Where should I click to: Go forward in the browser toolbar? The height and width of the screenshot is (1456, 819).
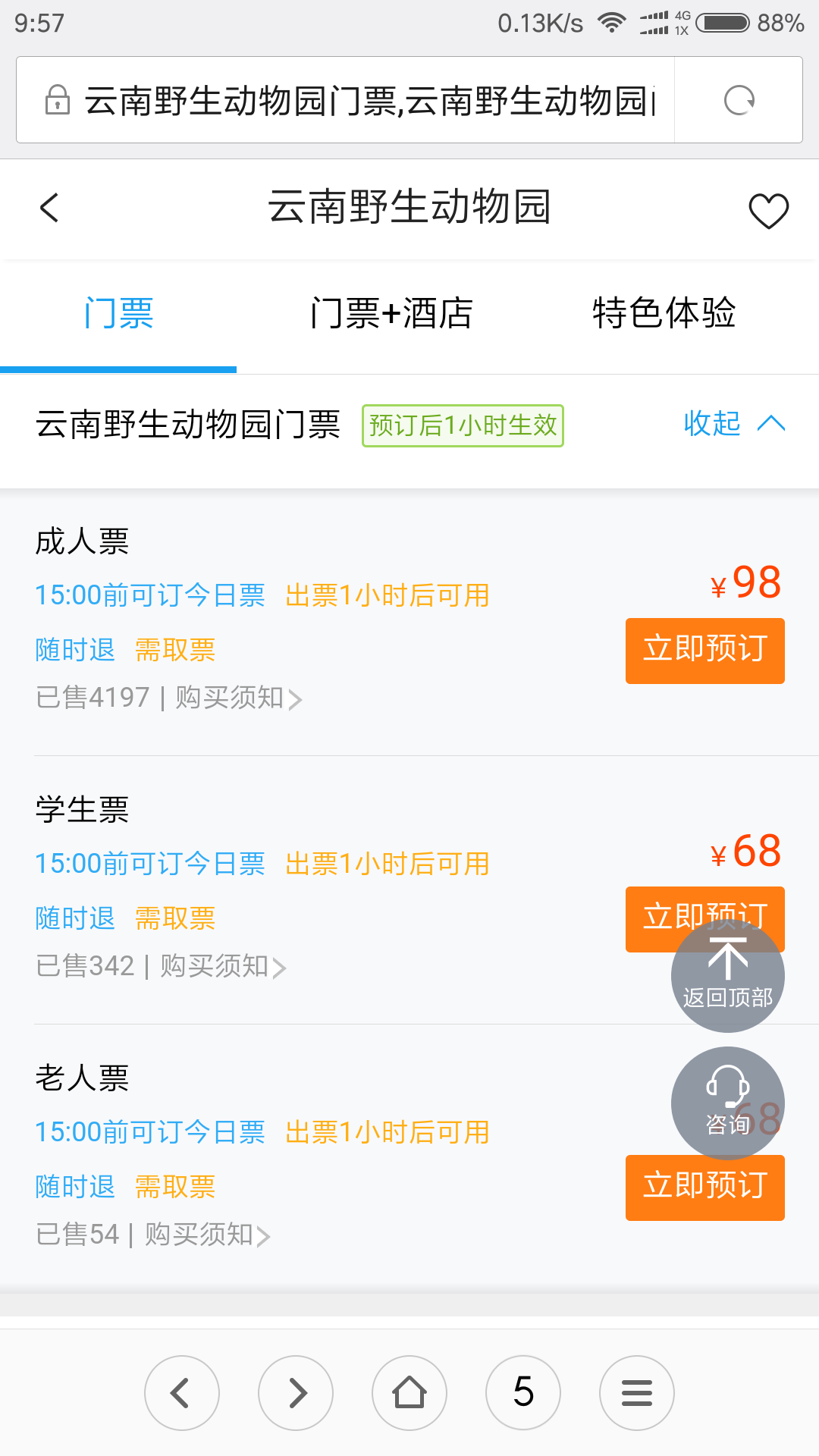point(296,1393)
